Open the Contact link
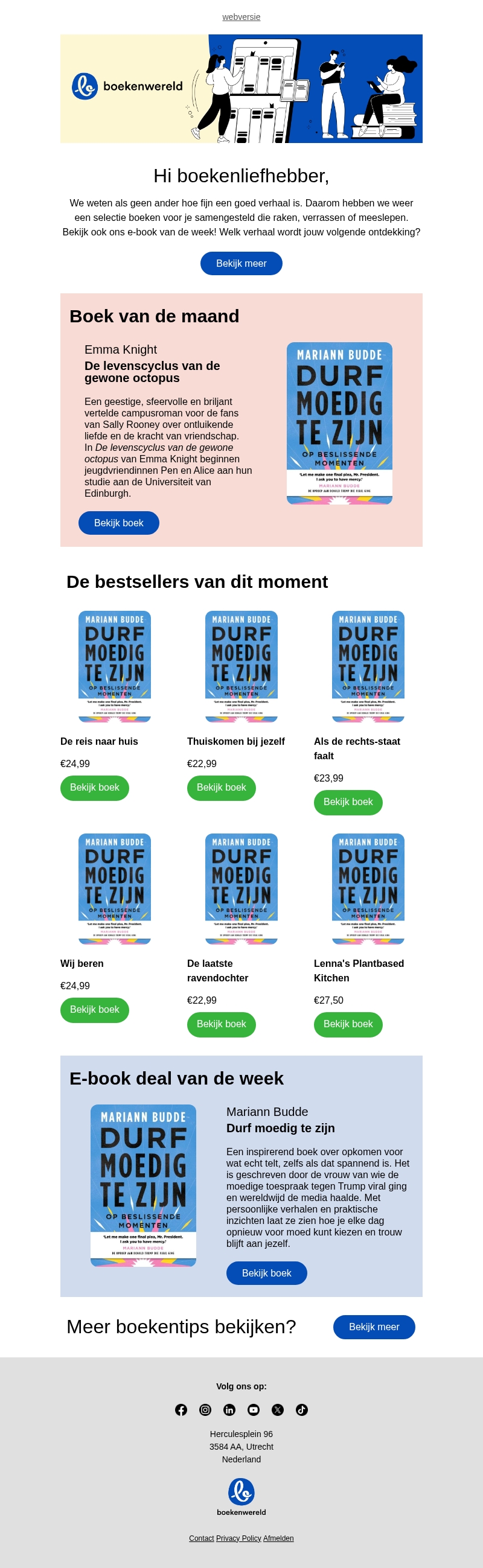 point(201,1538)
